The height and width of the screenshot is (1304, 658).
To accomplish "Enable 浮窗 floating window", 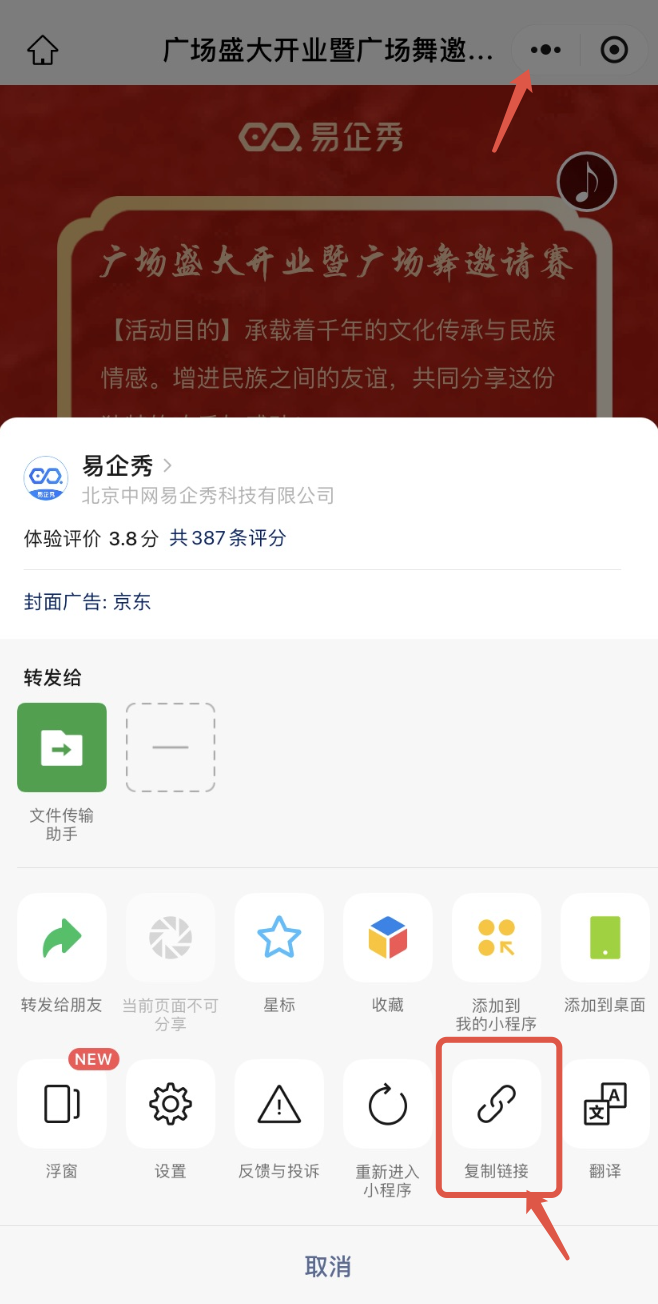I will (62, 1104).
